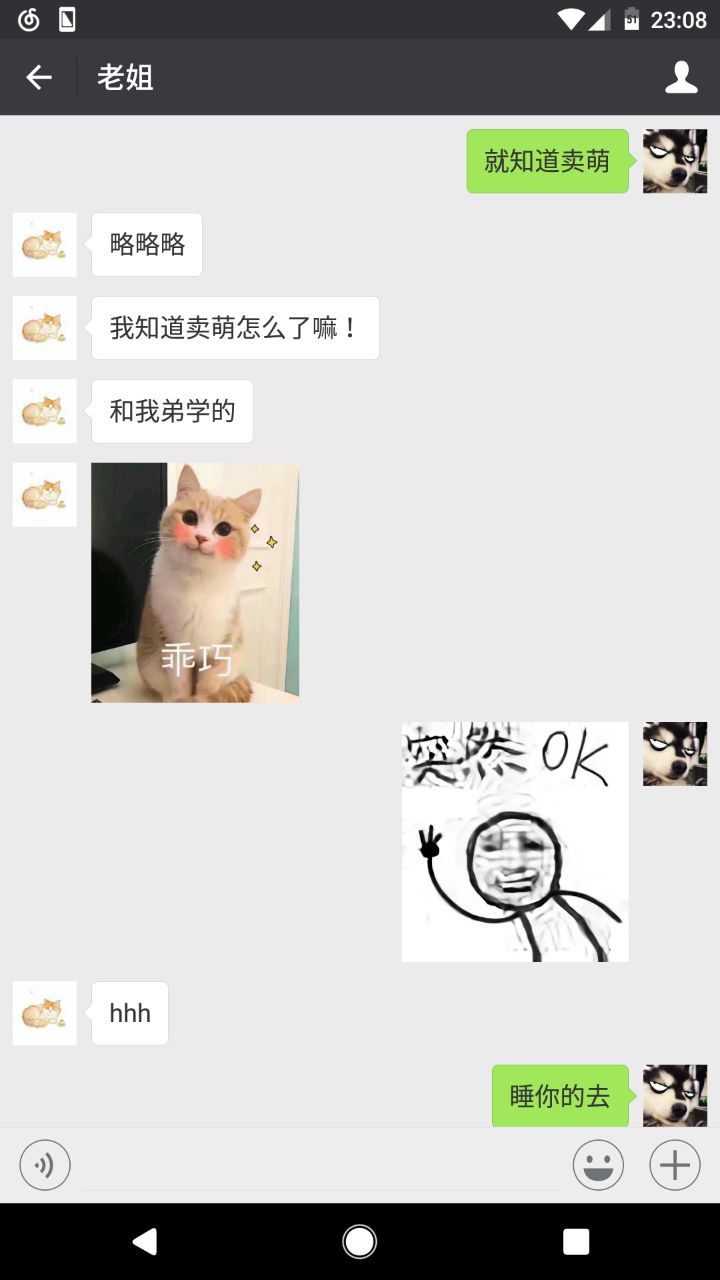Viewport: 720px width, 1280px height.
Task: Open the cat avatar beside 略略略
Action: click(45, 244)
